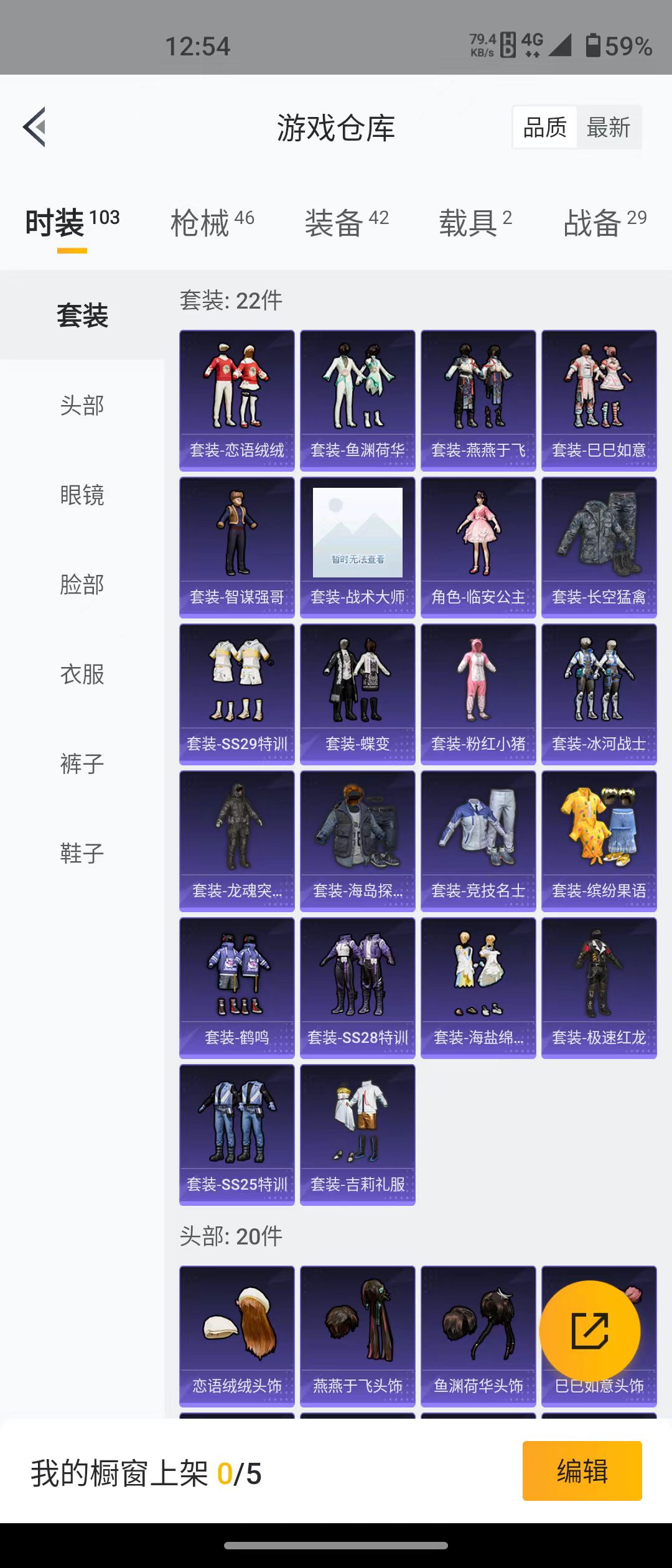Switch to the 枪械 tab
This screenshot has height=1568, width=672.
(x=212, y=223)
